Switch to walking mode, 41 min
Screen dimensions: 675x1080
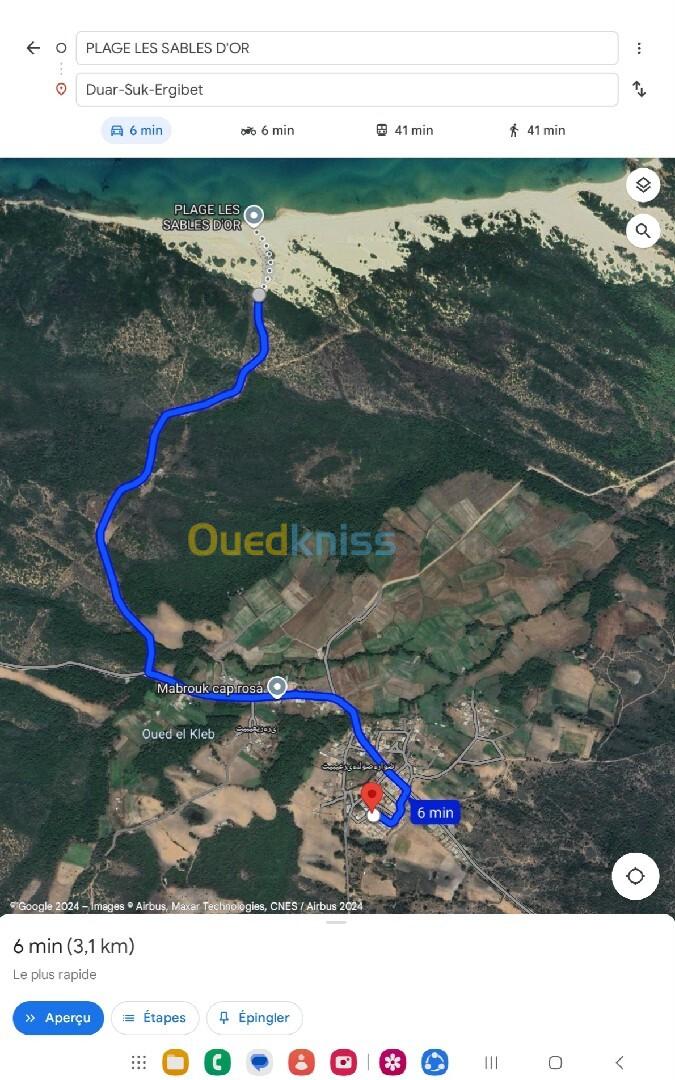[x=536, y=130]
